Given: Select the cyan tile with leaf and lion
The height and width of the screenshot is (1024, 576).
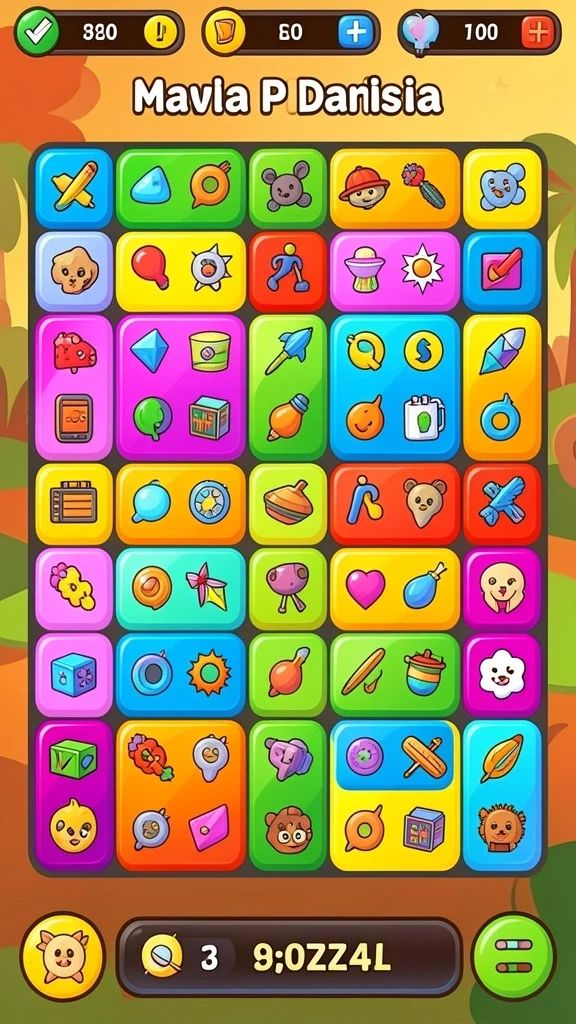Looking at the screenshot, I should [502, 795].
